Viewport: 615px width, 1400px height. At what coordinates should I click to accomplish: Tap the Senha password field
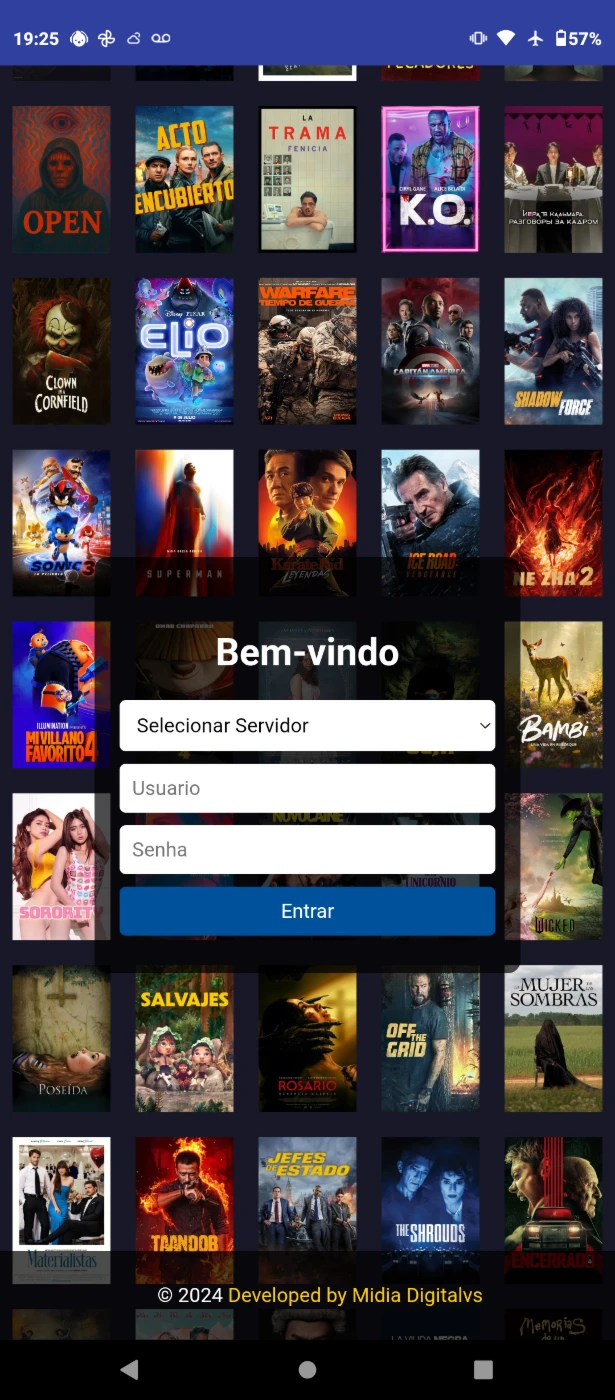[x=307, y=850]
